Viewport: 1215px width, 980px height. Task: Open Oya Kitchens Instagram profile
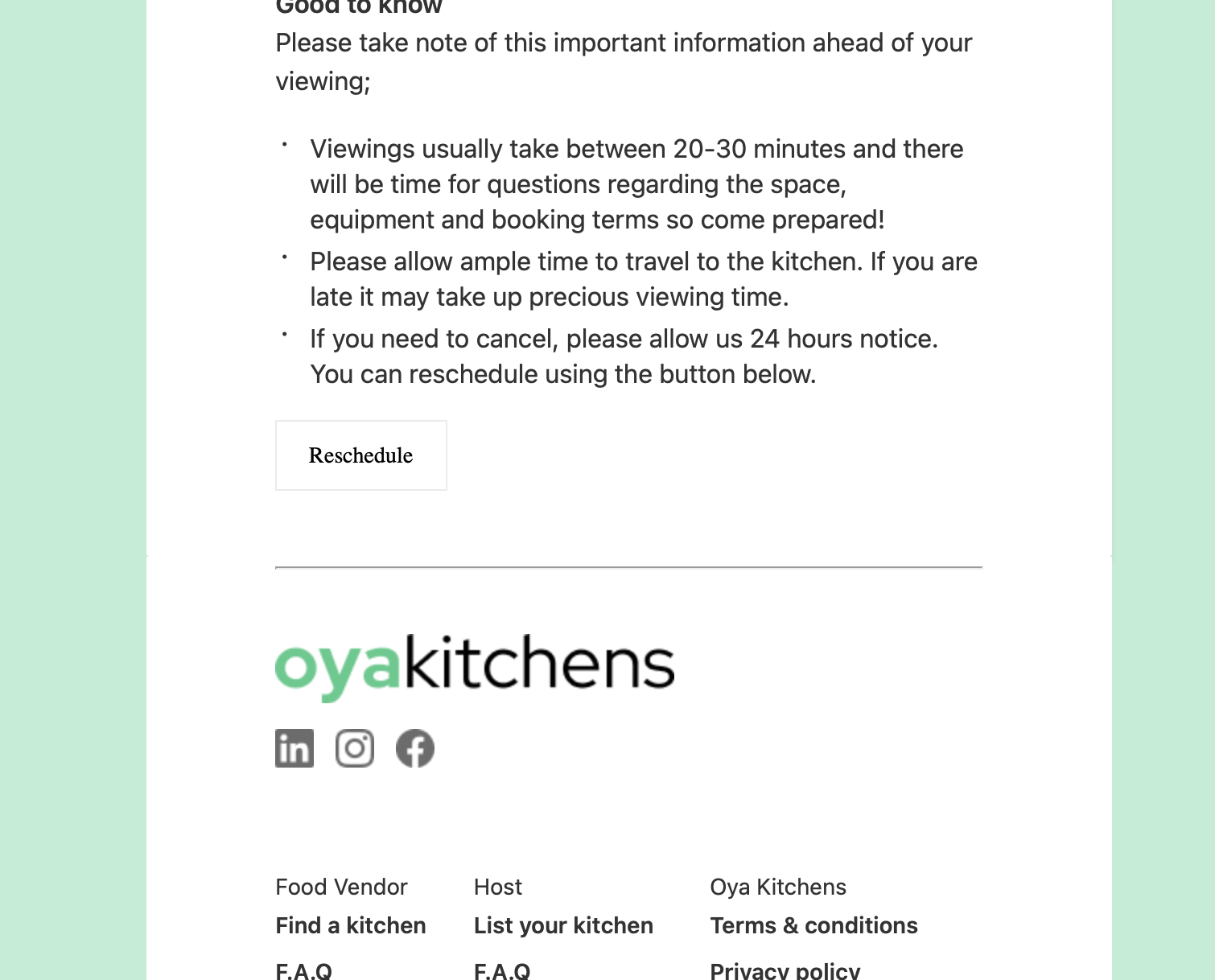pyautogui.click(x=355, y=748)
